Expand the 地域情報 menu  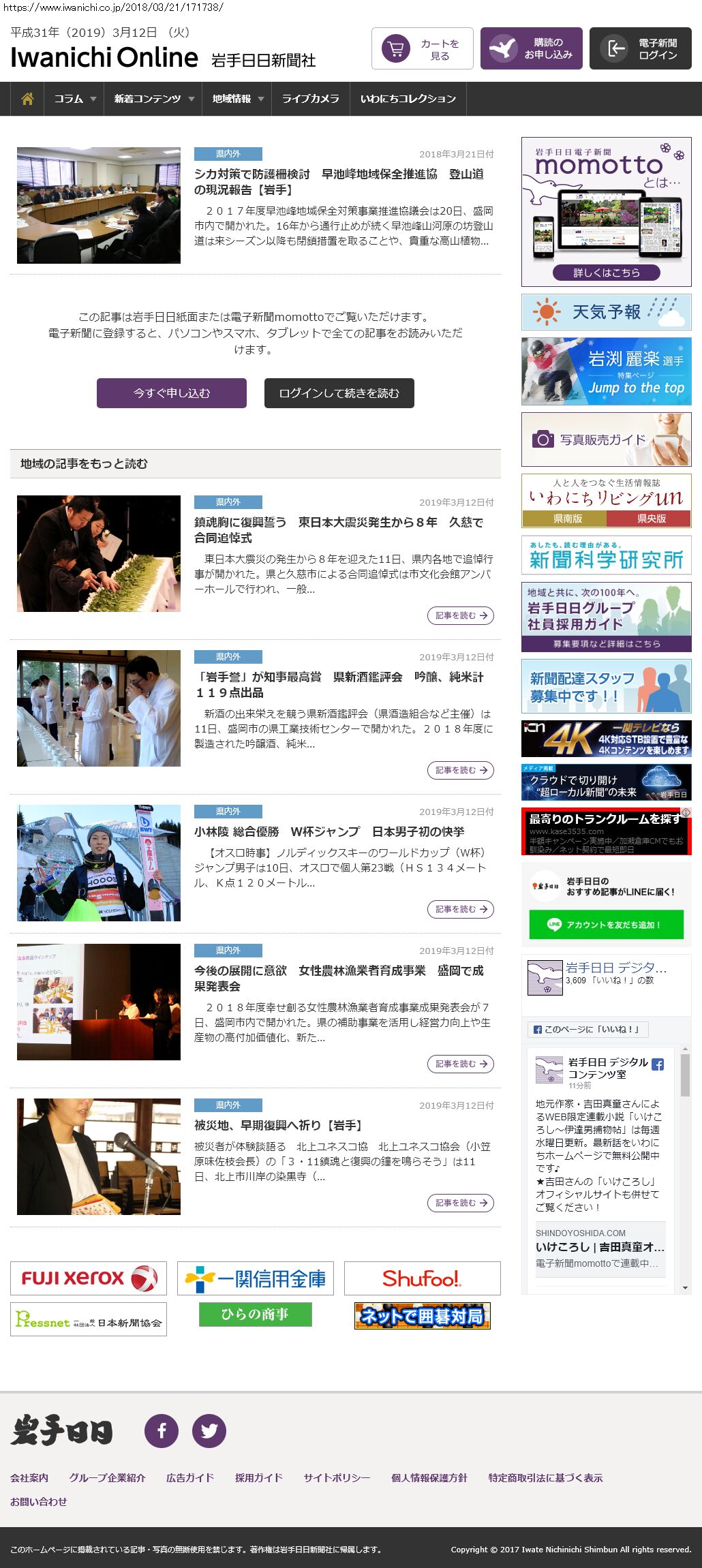coord(236,99)
